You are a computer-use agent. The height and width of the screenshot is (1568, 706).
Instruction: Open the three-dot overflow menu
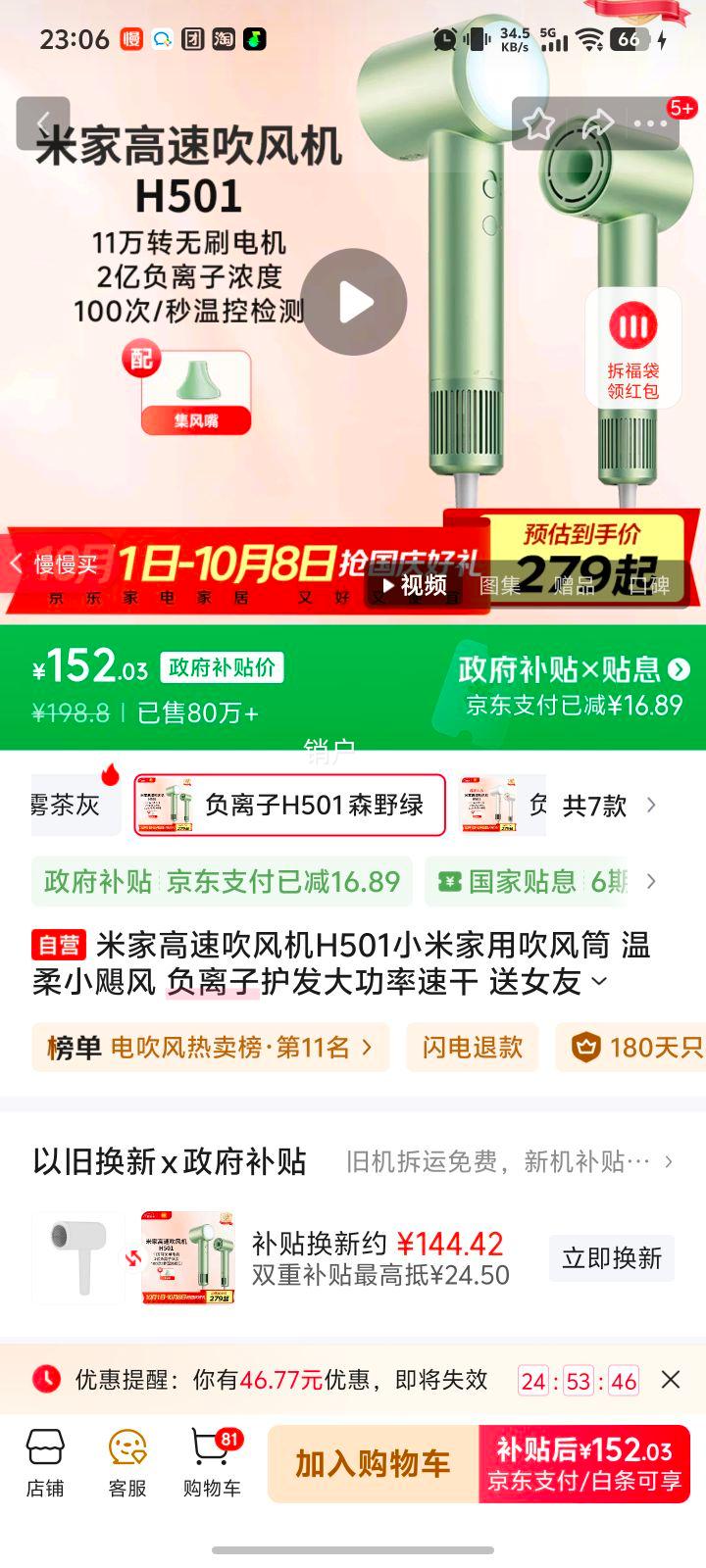(x=650, y=123)
